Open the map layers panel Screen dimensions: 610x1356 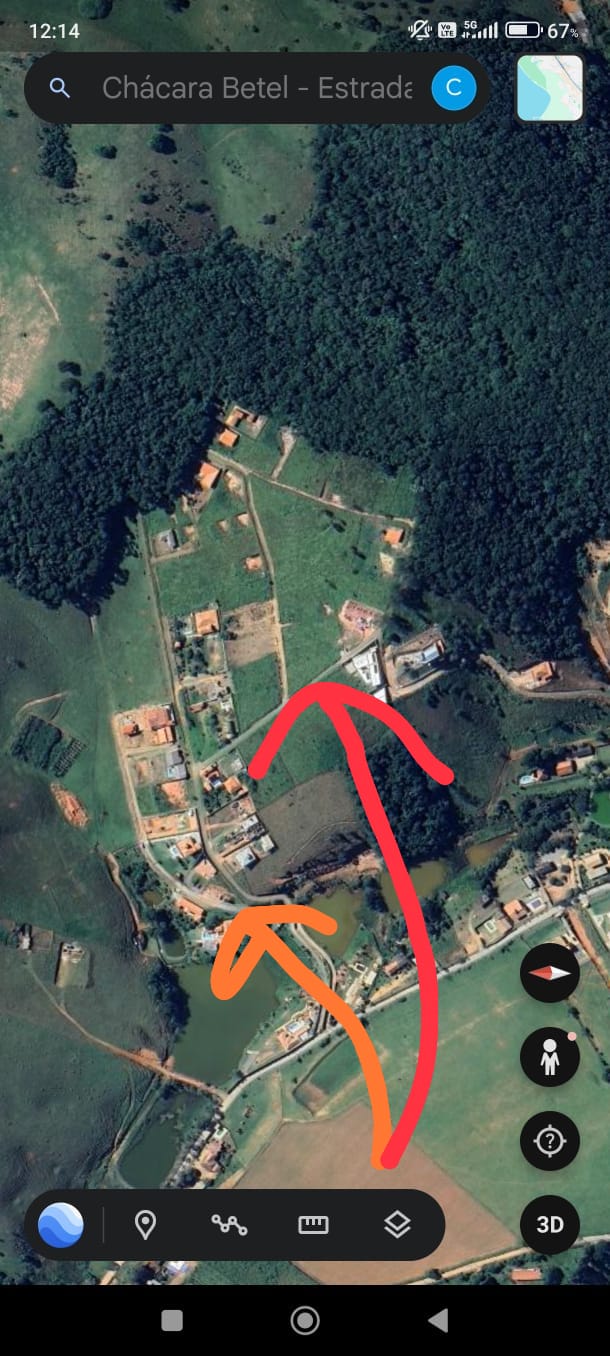(x=397, y=1225)
